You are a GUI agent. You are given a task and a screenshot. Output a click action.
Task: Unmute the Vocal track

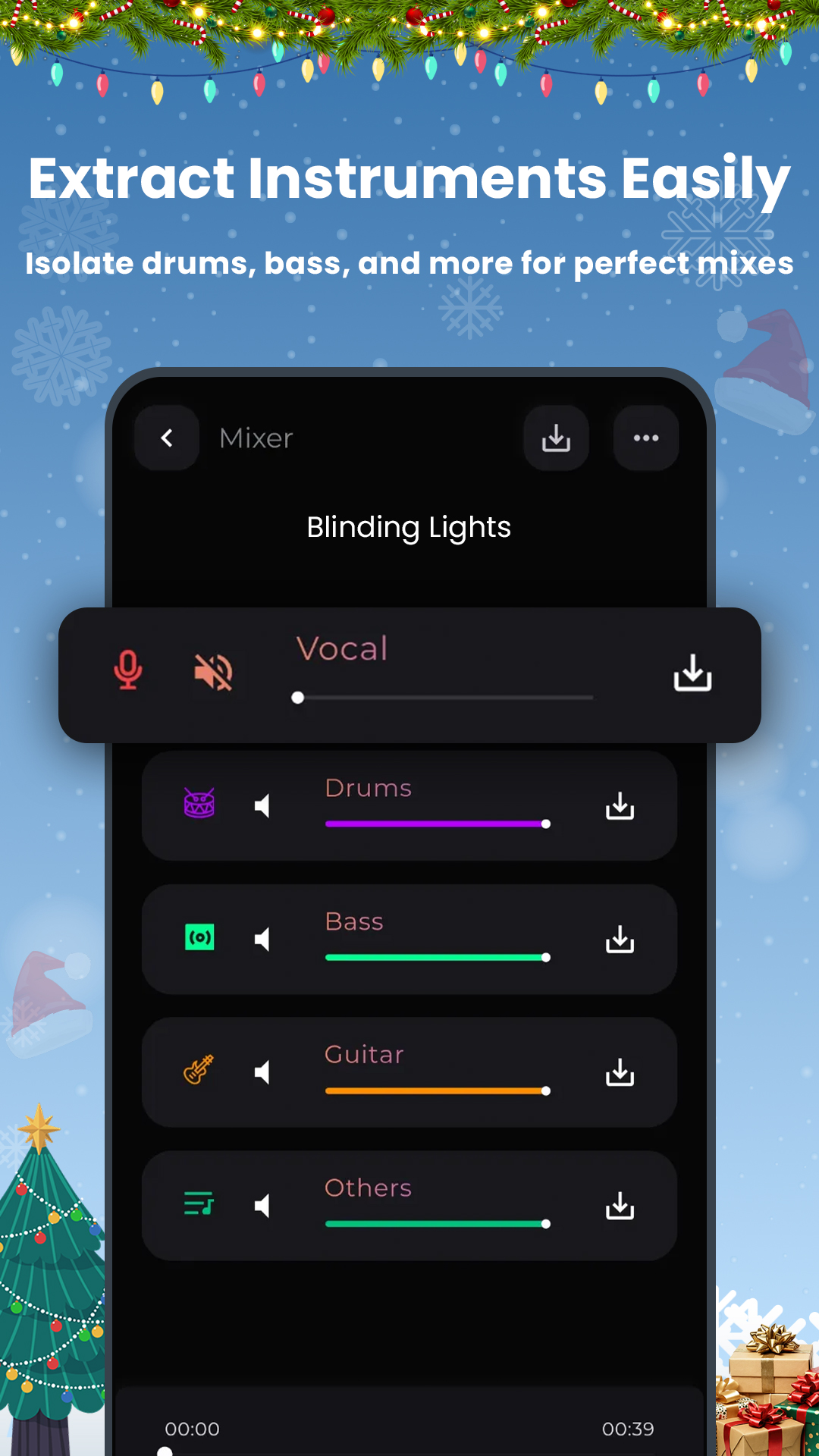point(213,671)
